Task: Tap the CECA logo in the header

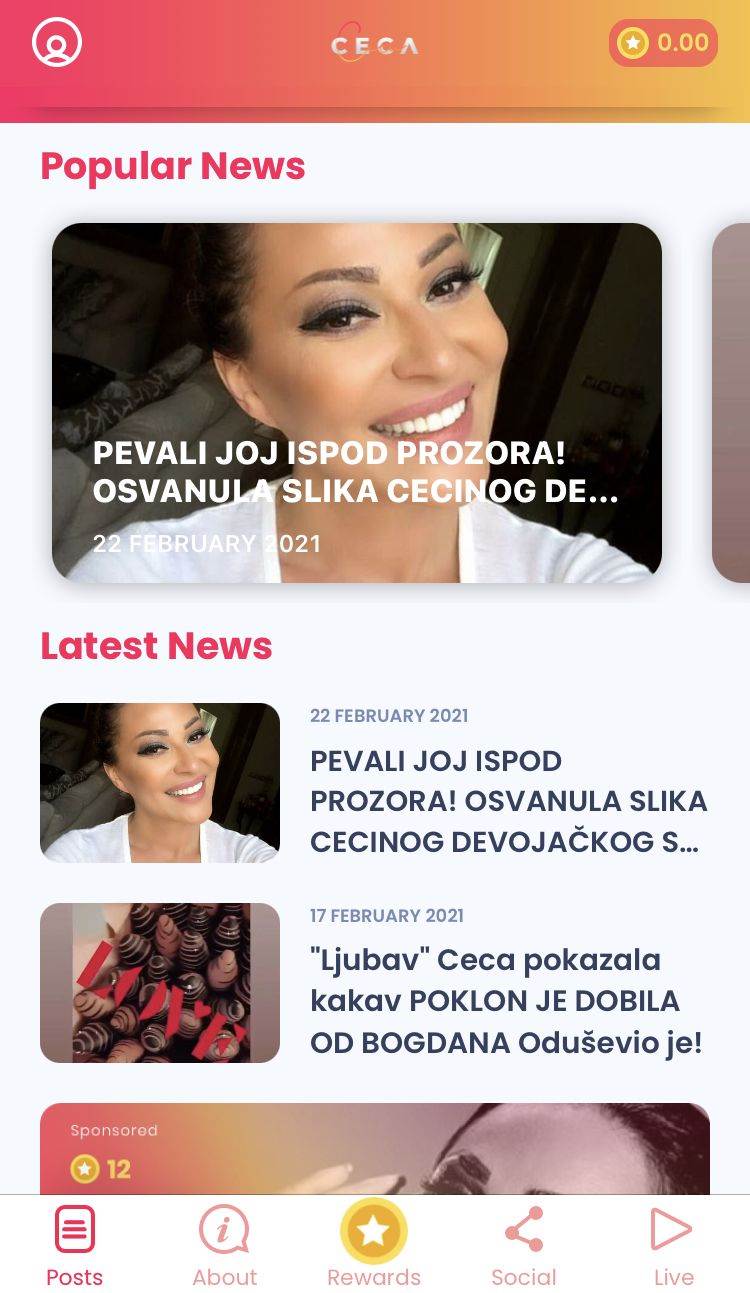Action: coord(375,42)
